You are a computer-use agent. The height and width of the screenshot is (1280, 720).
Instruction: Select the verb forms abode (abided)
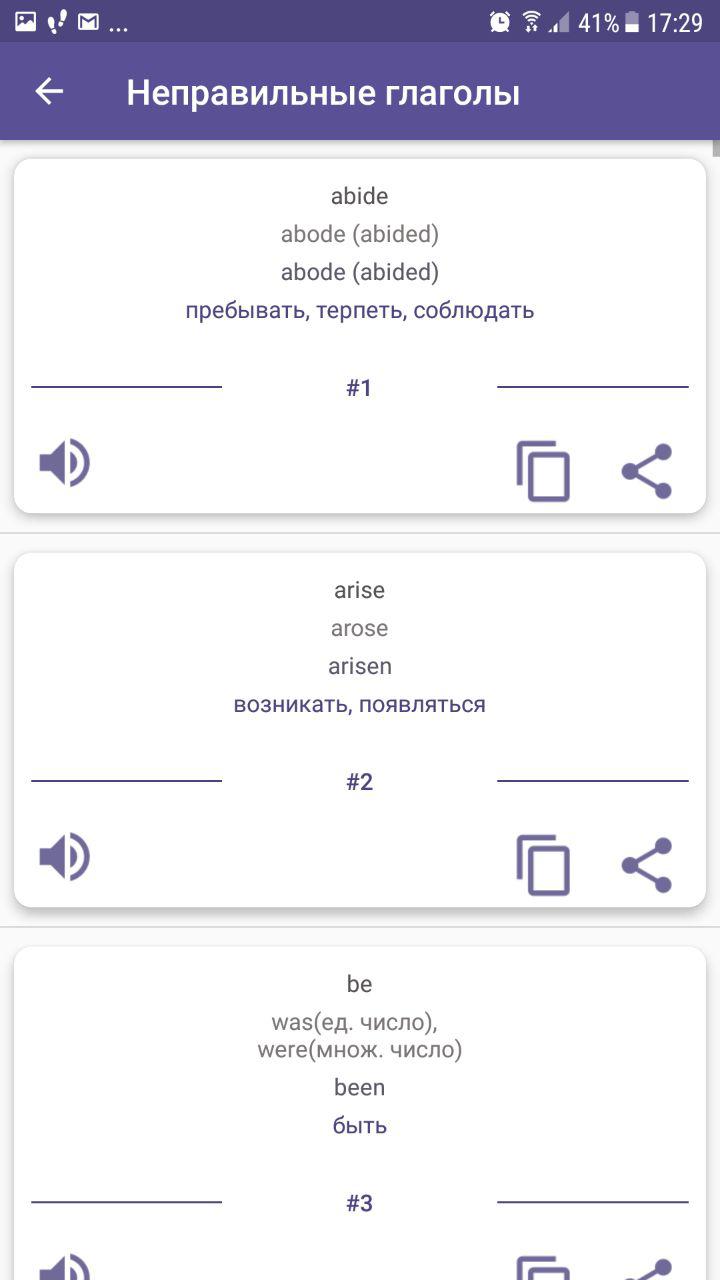(x=359, y=233)
